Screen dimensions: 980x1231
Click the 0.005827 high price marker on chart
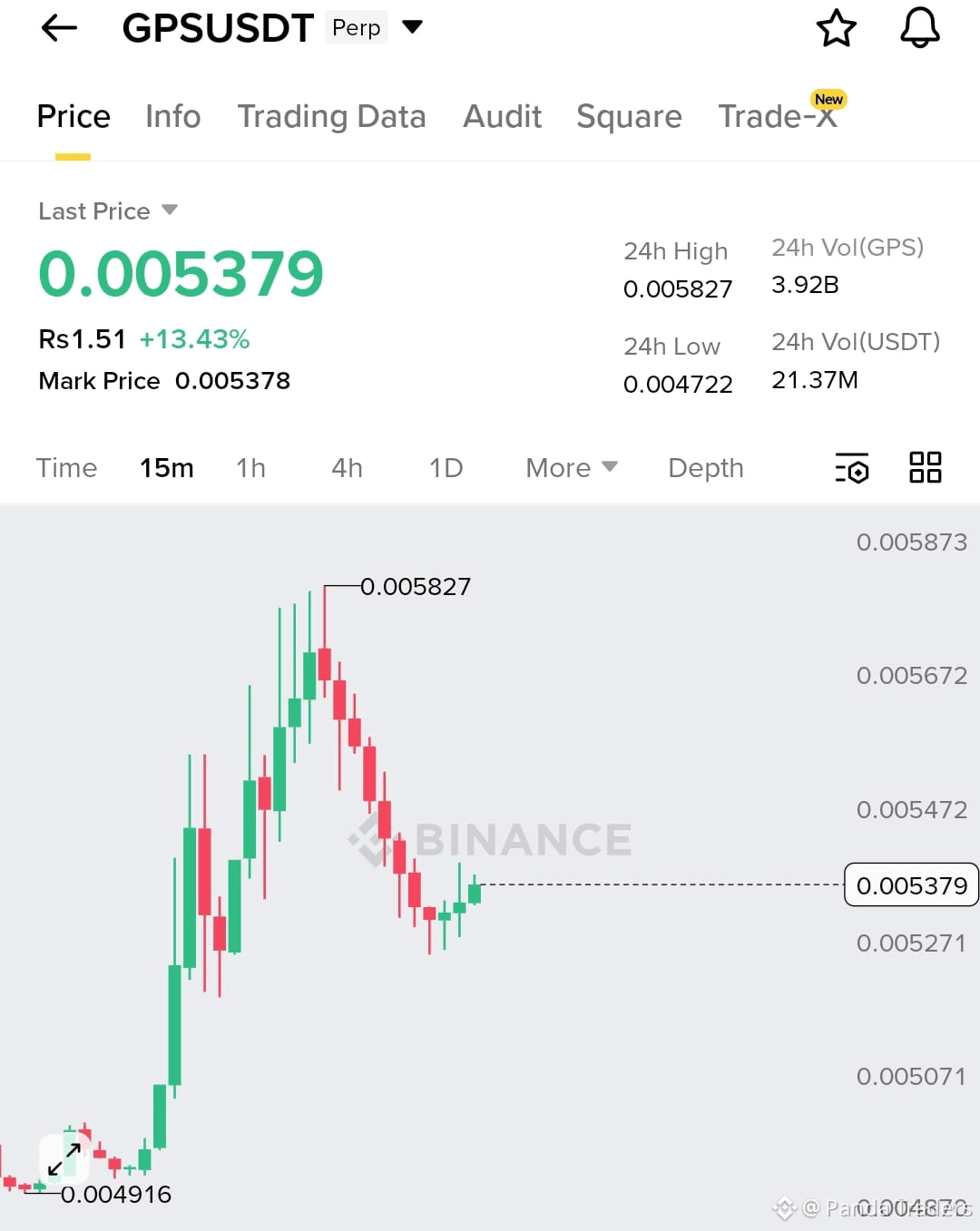coord(416,586)
